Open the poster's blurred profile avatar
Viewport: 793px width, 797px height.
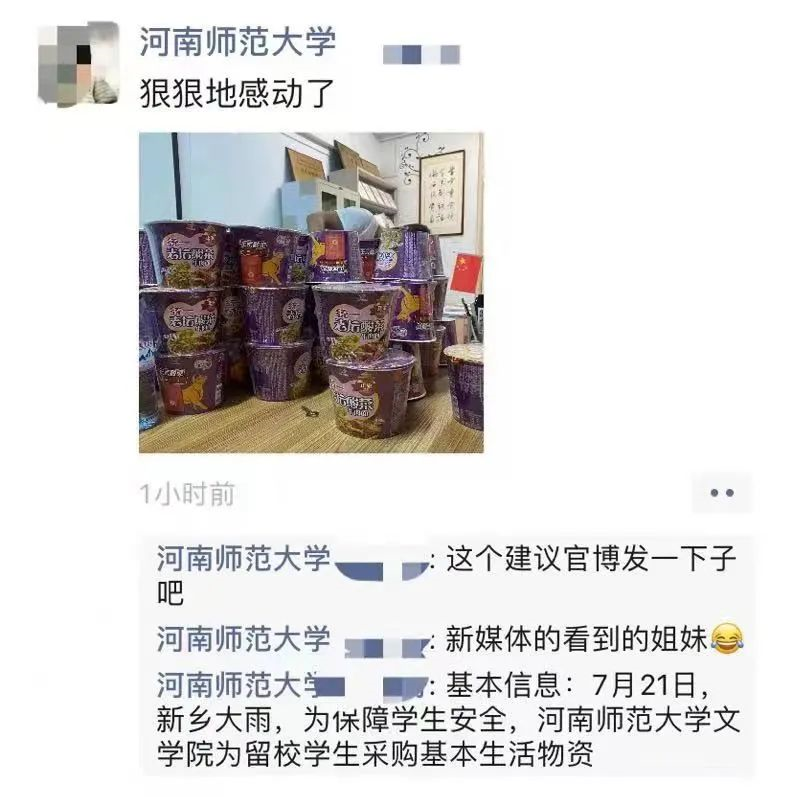coord(78,66)
